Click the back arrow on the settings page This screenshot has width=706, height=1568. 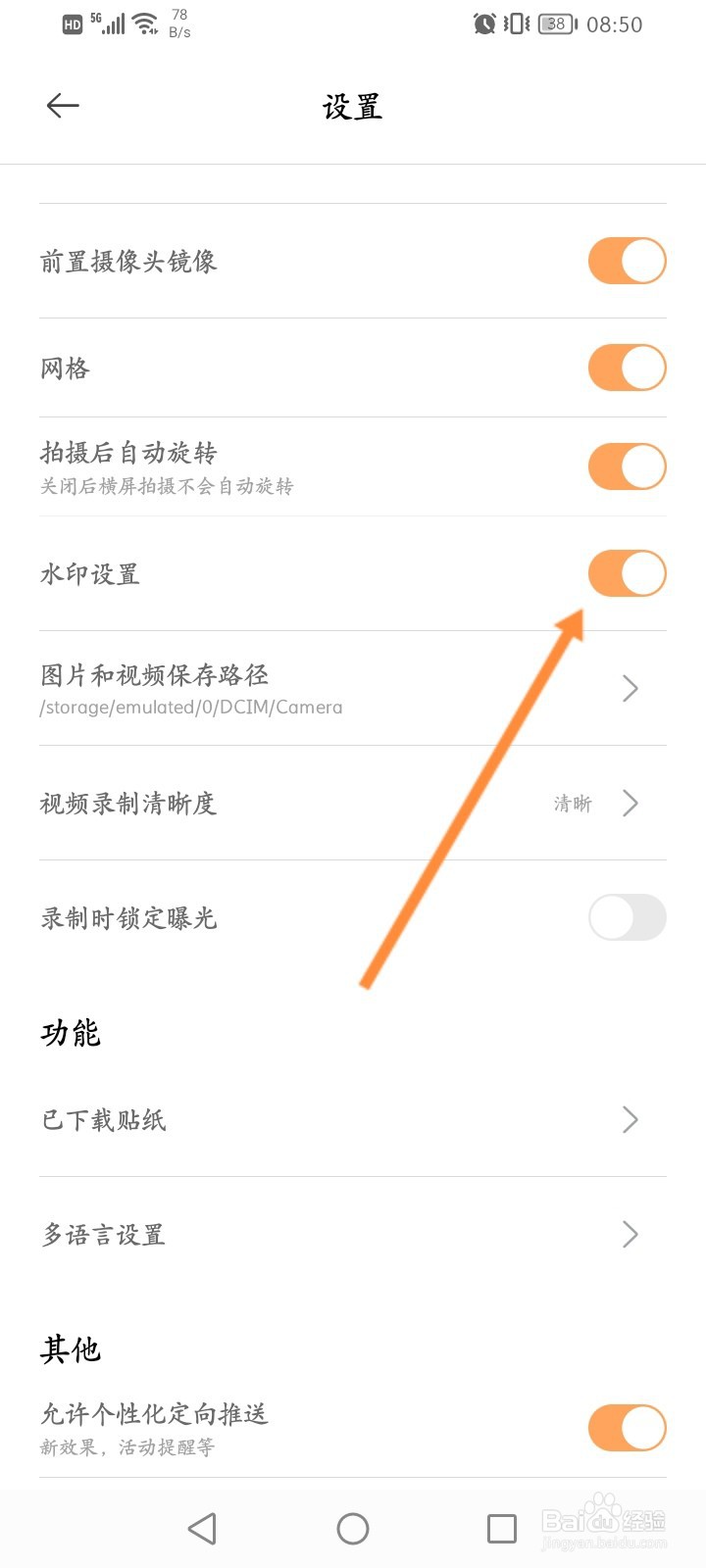(x=62, y=105)
